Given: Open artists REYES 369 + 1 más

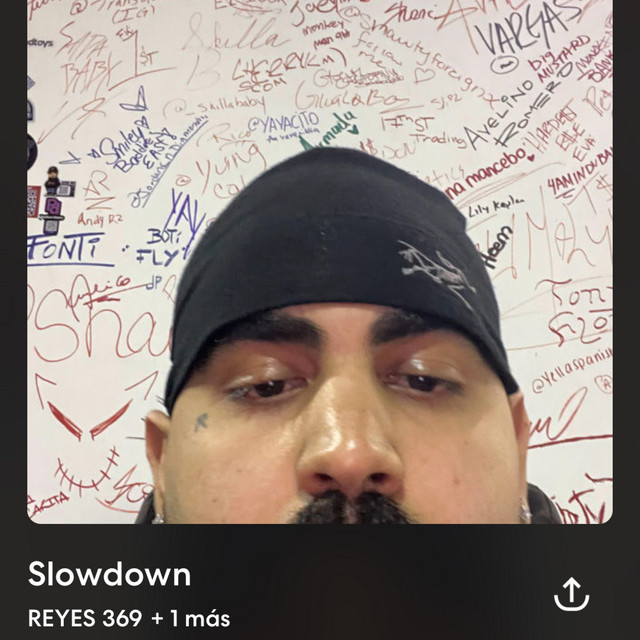Looking at the screenshot, I should click(129, 619).
